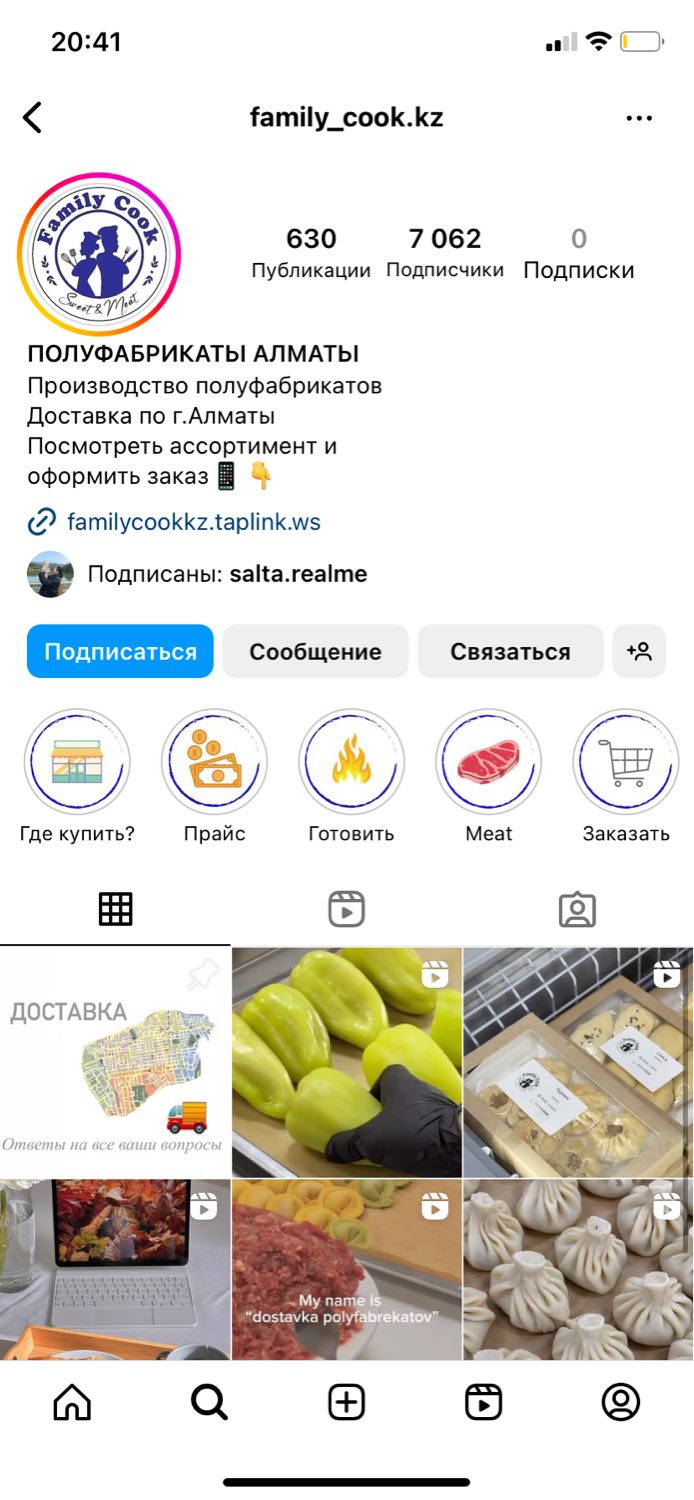
Task: Open the green peppers reel
Action: coord(347,1062)
